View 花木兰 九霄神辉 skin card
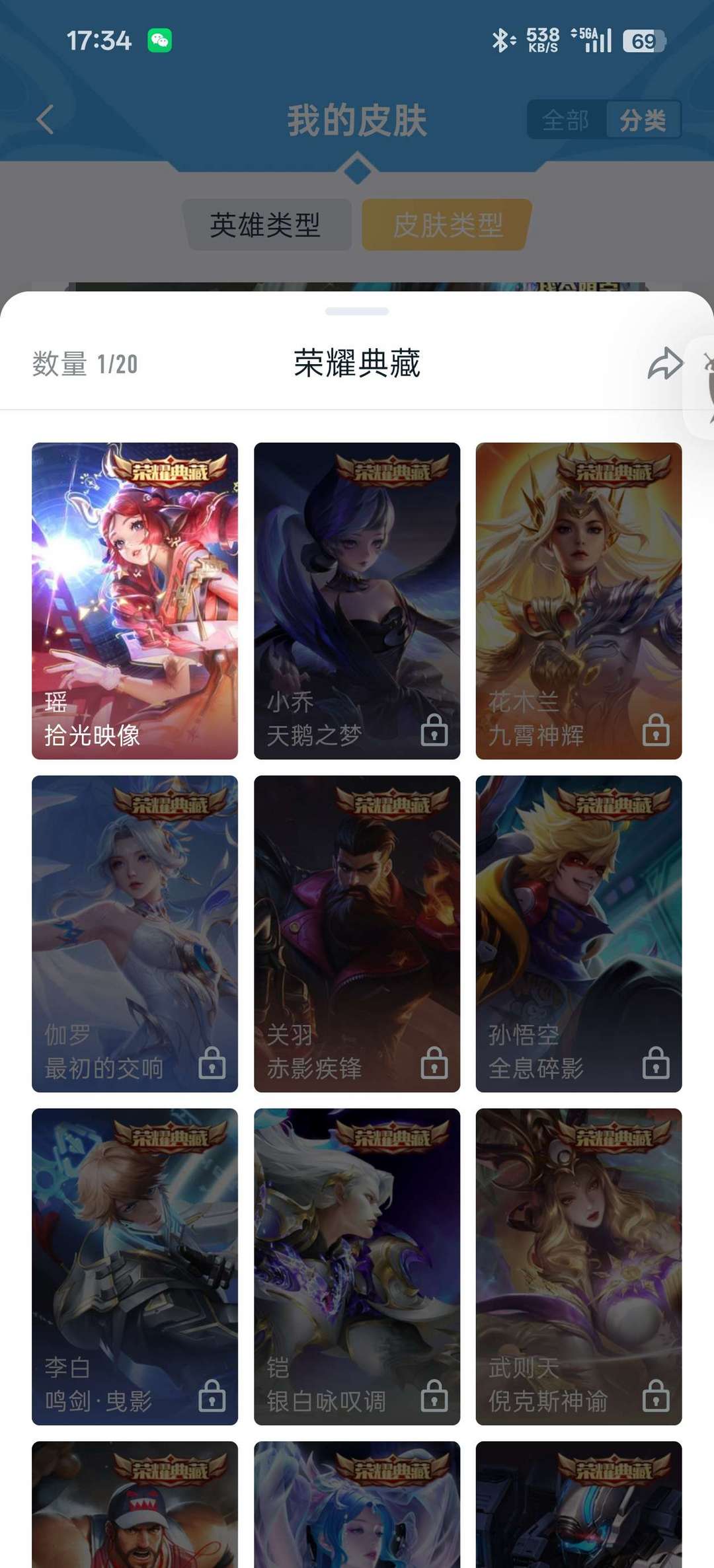 click(578, 600)
